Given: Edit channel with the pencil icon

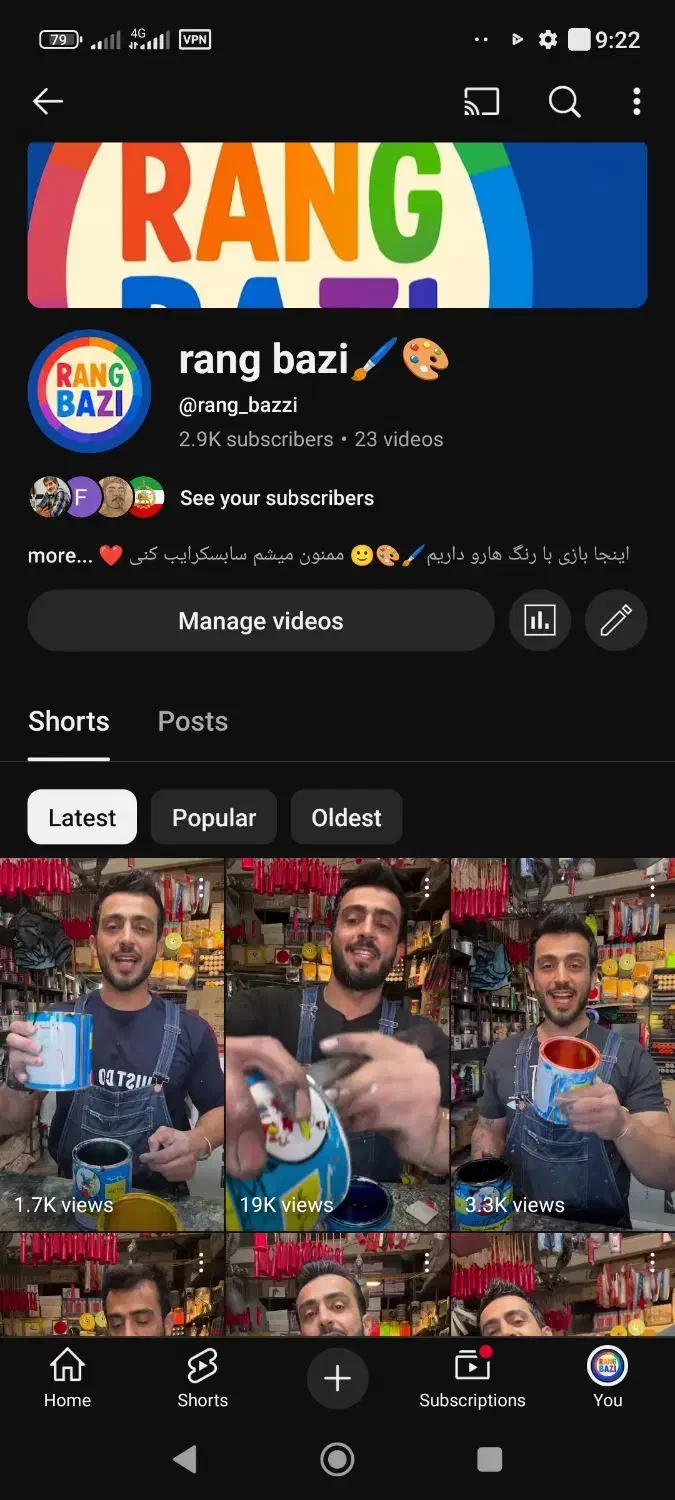Looking at the screenshot, I should (x=615, y=621).
